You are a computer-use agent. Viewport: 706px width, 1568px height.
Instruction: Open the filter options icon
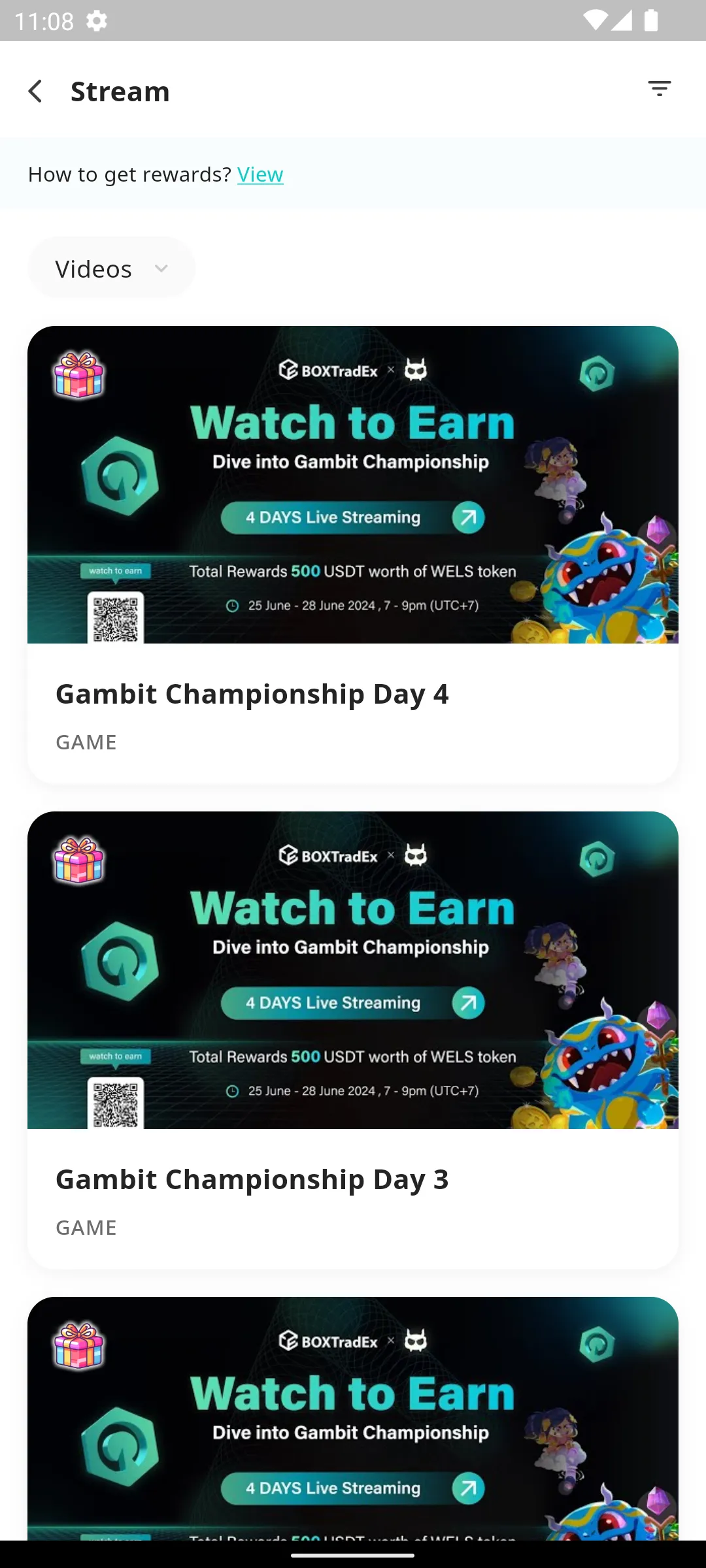click(659, 89)
